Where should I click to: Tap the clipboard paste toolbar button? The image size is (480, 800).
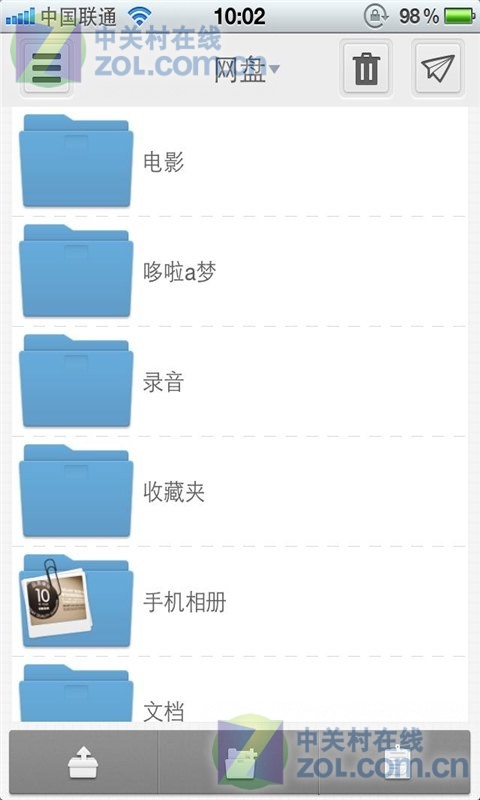395,762
